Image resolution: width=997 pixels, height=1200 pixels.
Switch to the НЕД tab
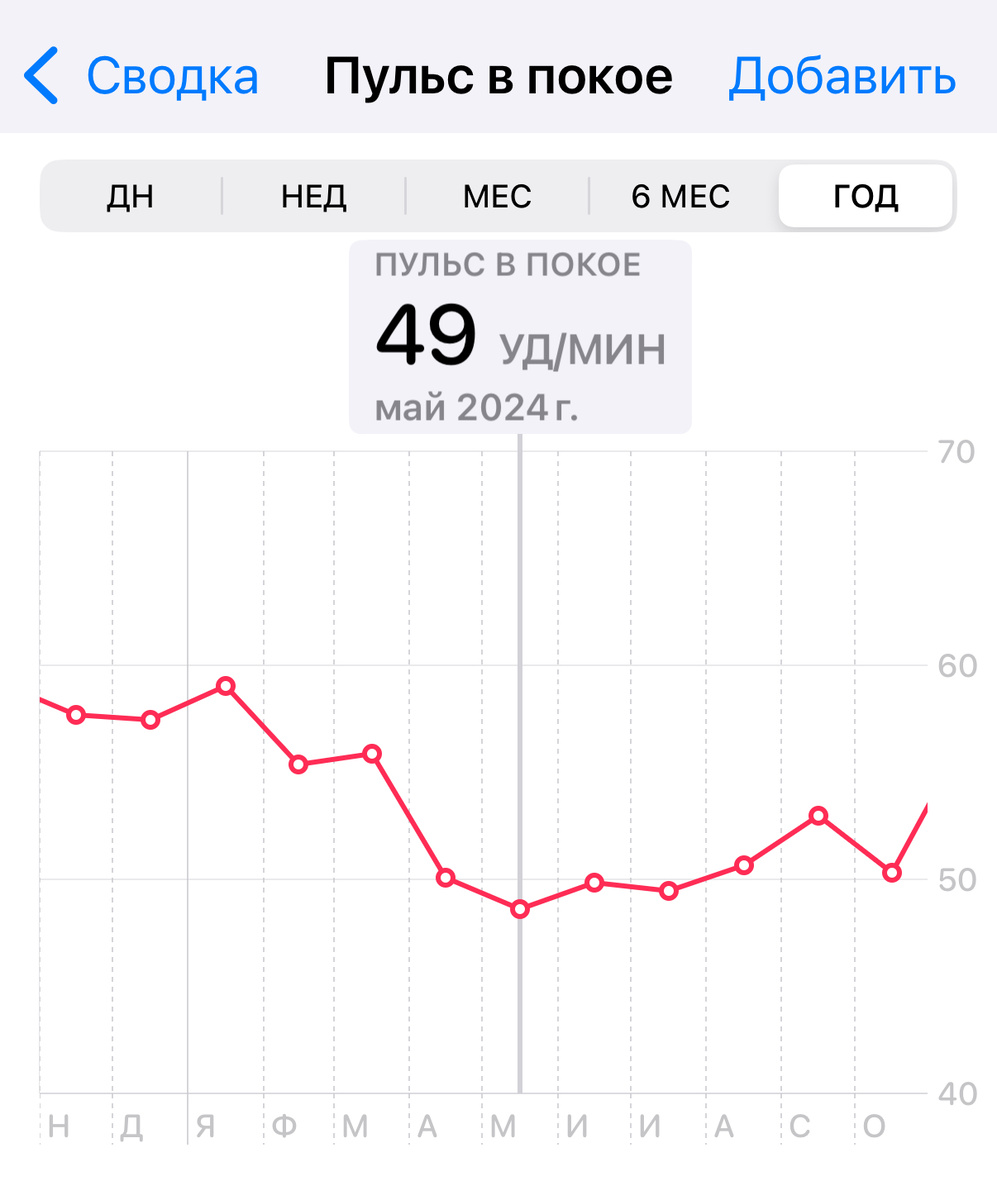[x=313, y=196]
